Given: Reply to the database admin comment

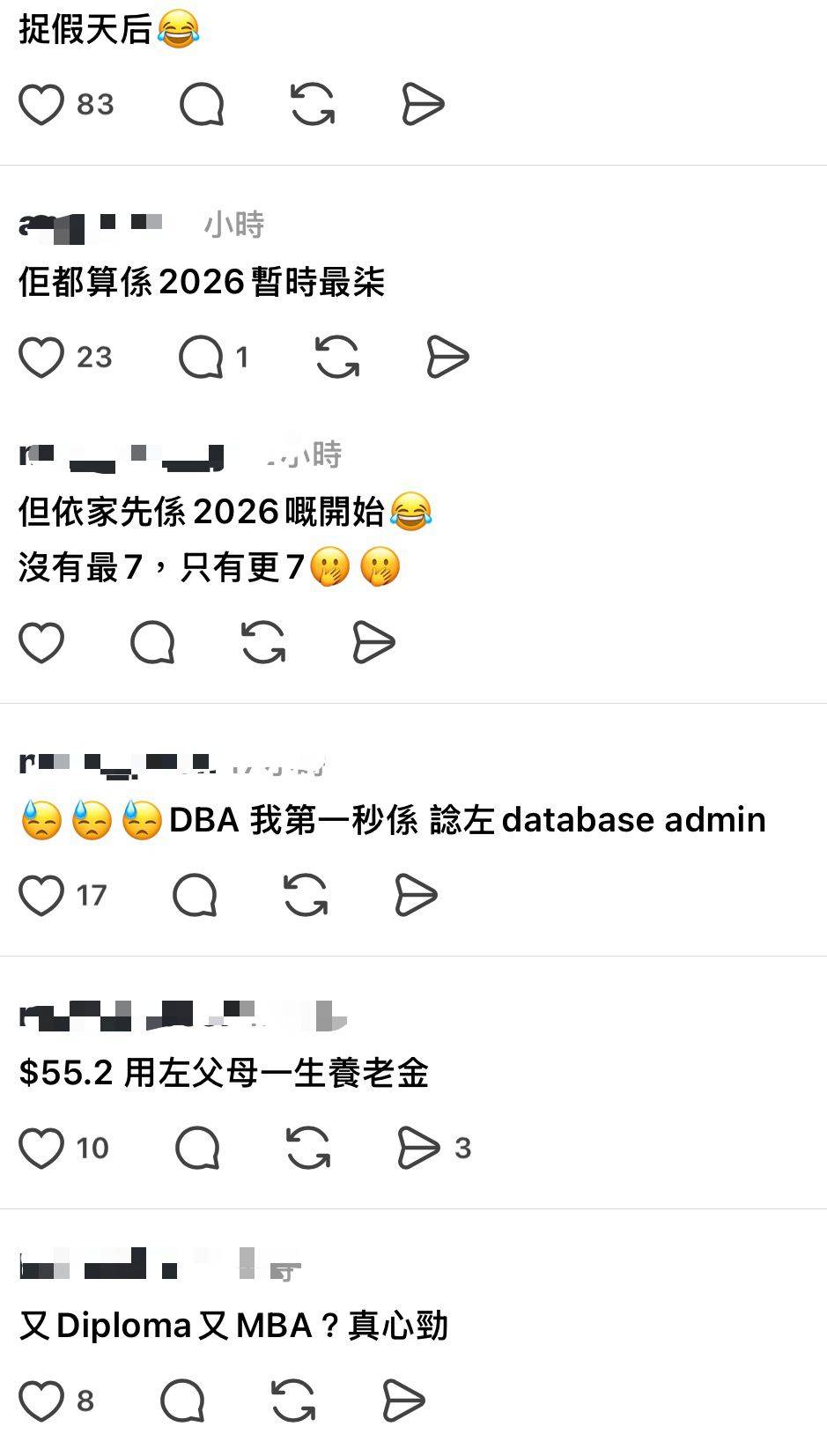Looking at the screenshot, I should tap(195, 896).
